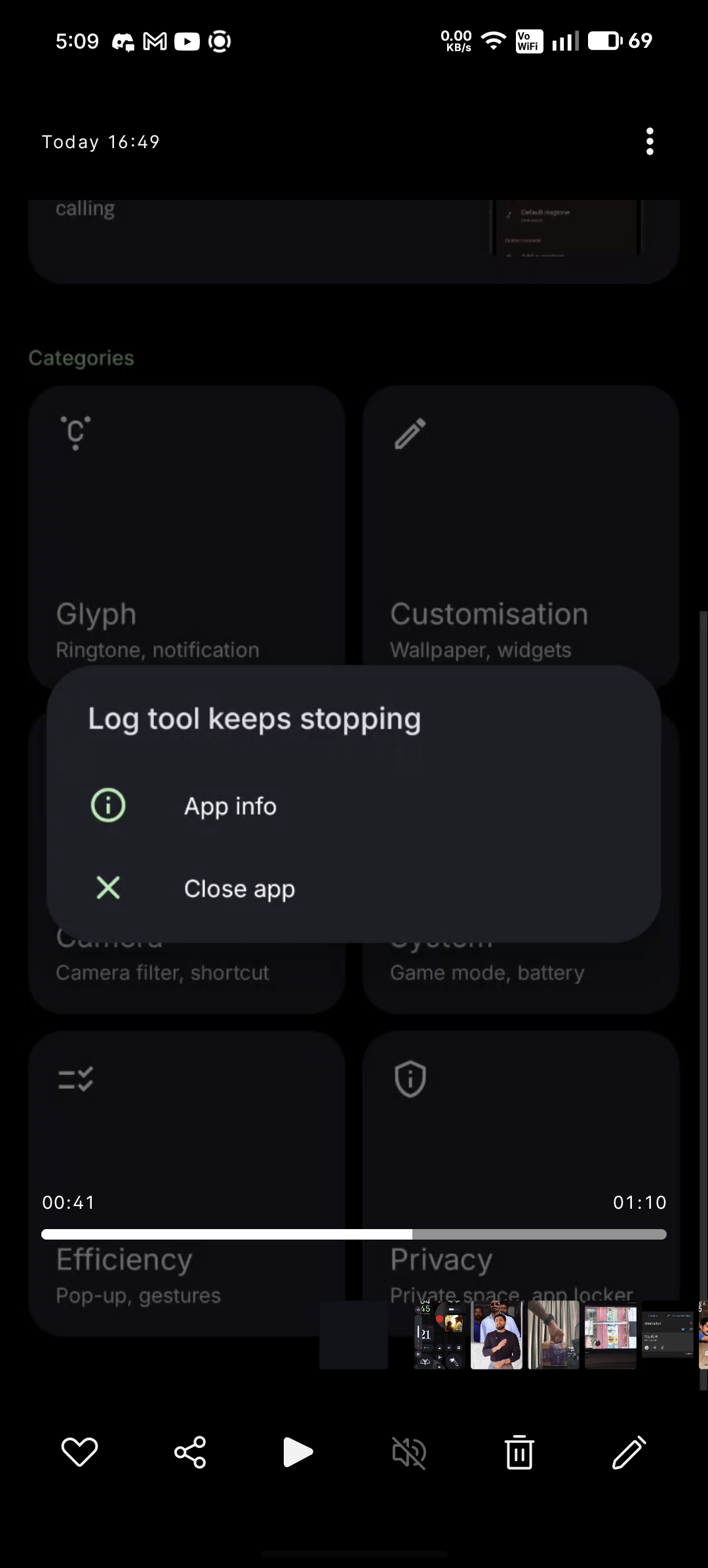
Task: Tap the Privacy tile labeled private space
Action: (x=521, y=1259)
